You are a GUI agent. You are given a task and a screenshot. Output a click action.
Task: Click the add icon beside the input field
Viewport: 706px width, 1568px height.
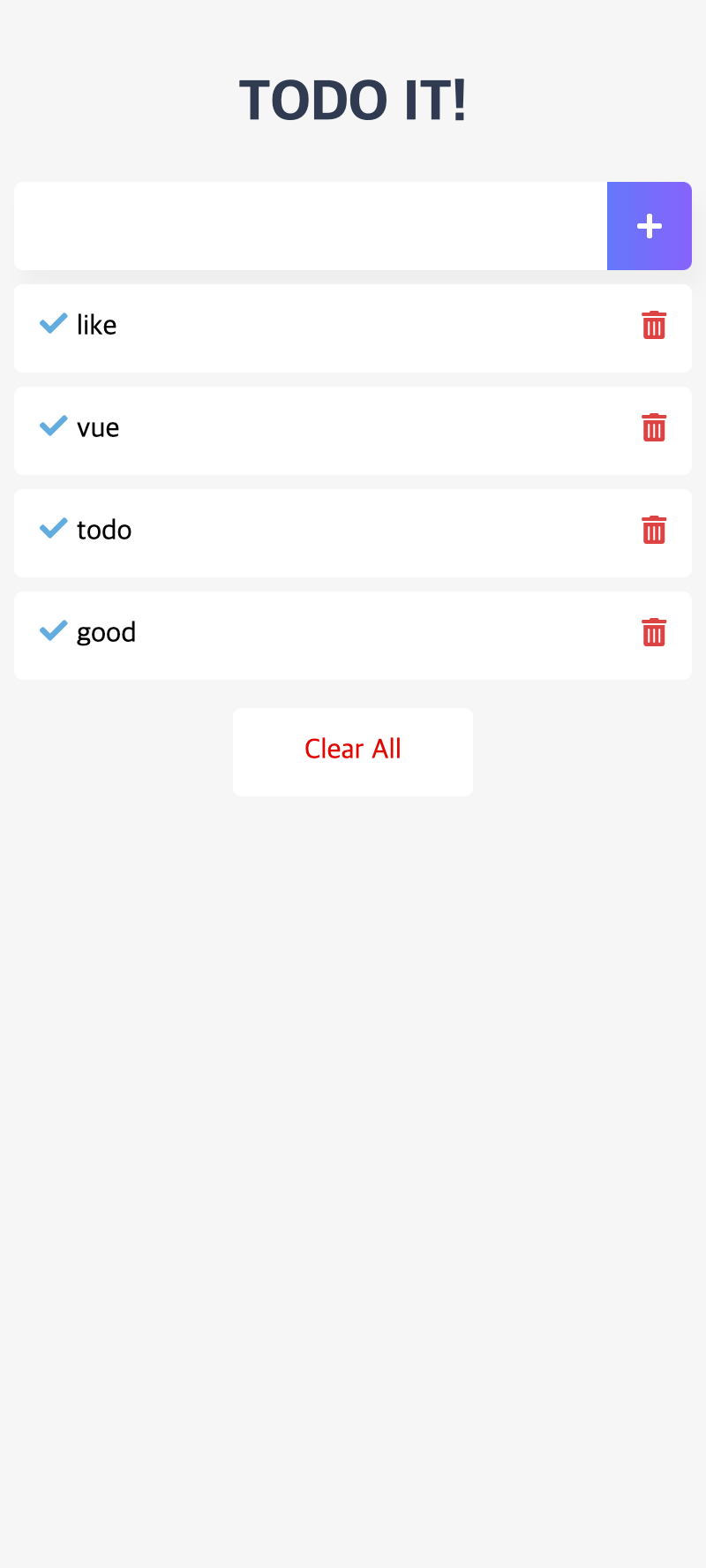tap(650, 226)
